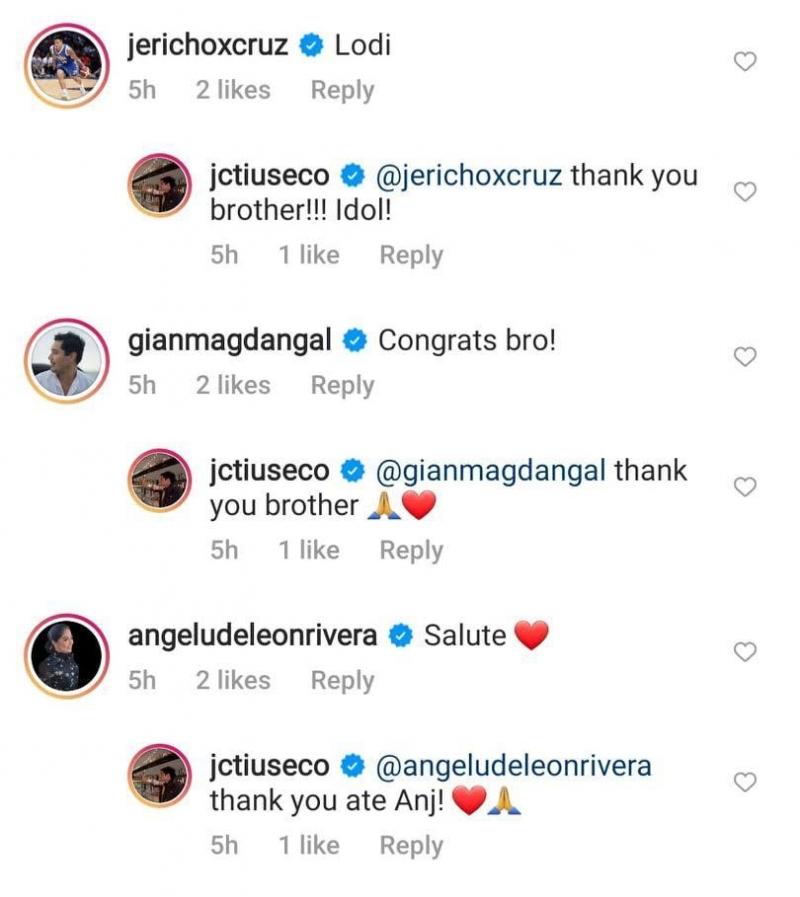
Task: Like jctiuseco's "thank you brother!!! Idol!" reply
Action: (x=745, y=192)
